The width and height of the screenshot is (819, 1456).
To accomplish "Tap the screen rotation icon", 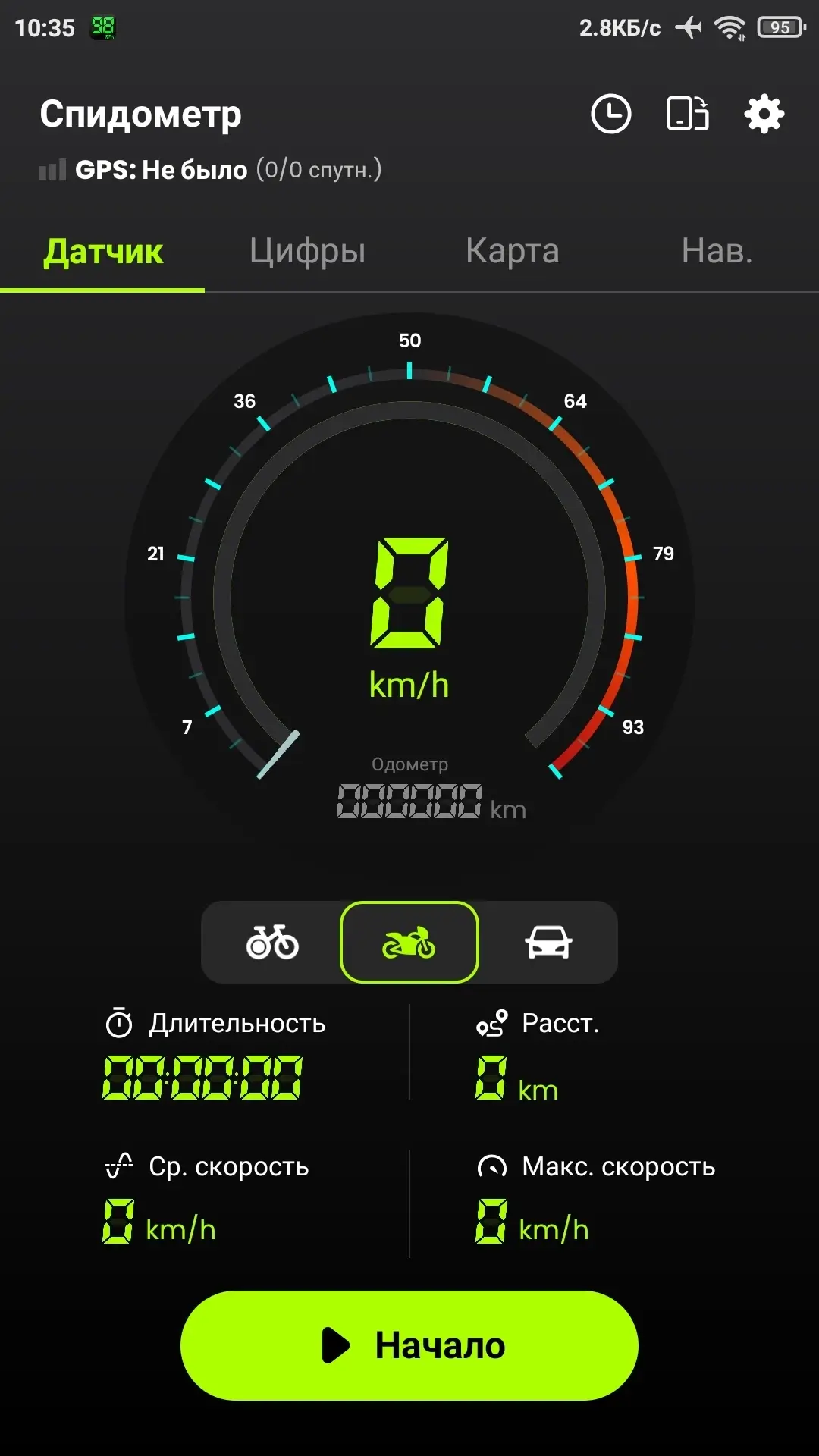I will pos(687,115).
